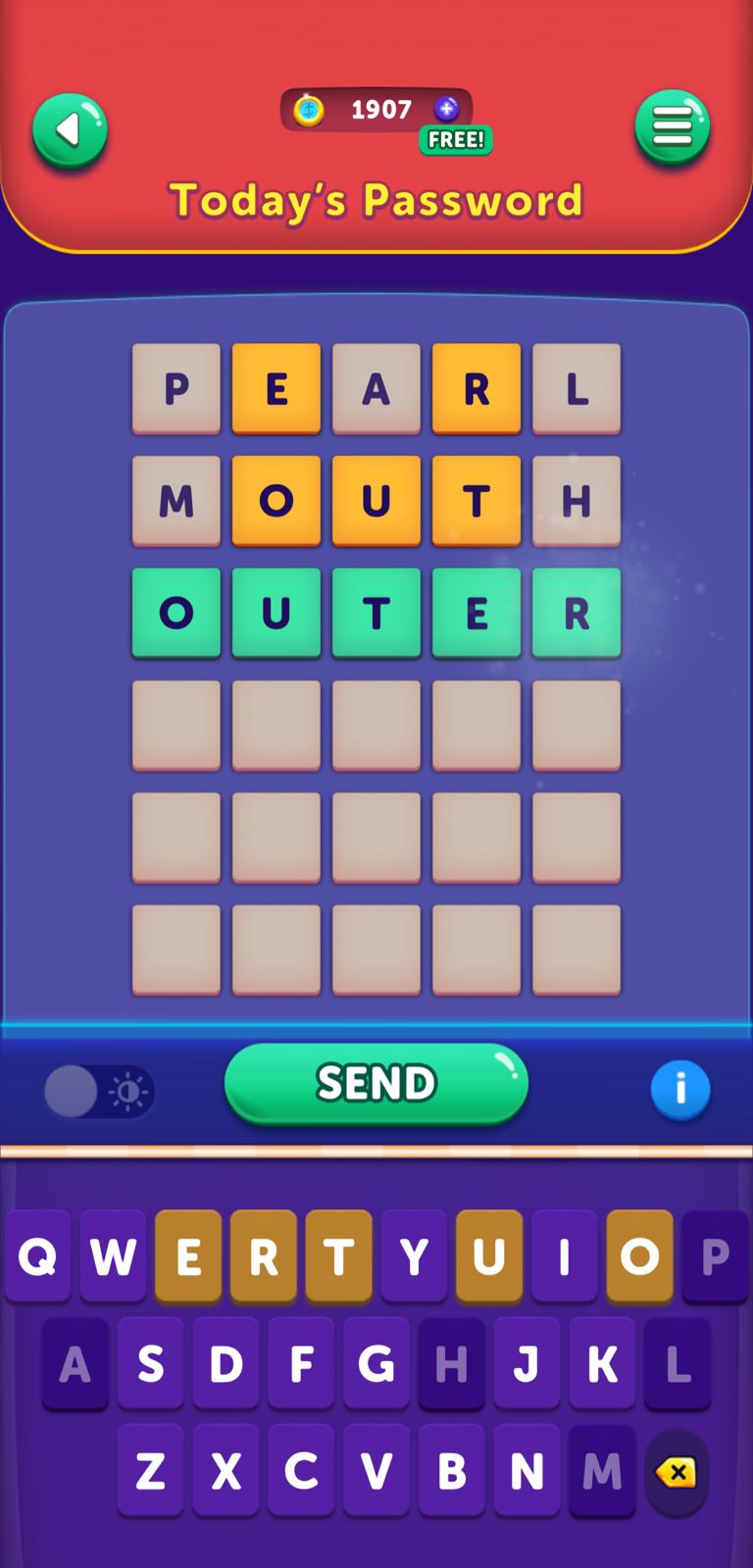The width and height of the screenshot is (753, 1568).
Task: Select the highlighted E key
Action: pos(188,1255)
